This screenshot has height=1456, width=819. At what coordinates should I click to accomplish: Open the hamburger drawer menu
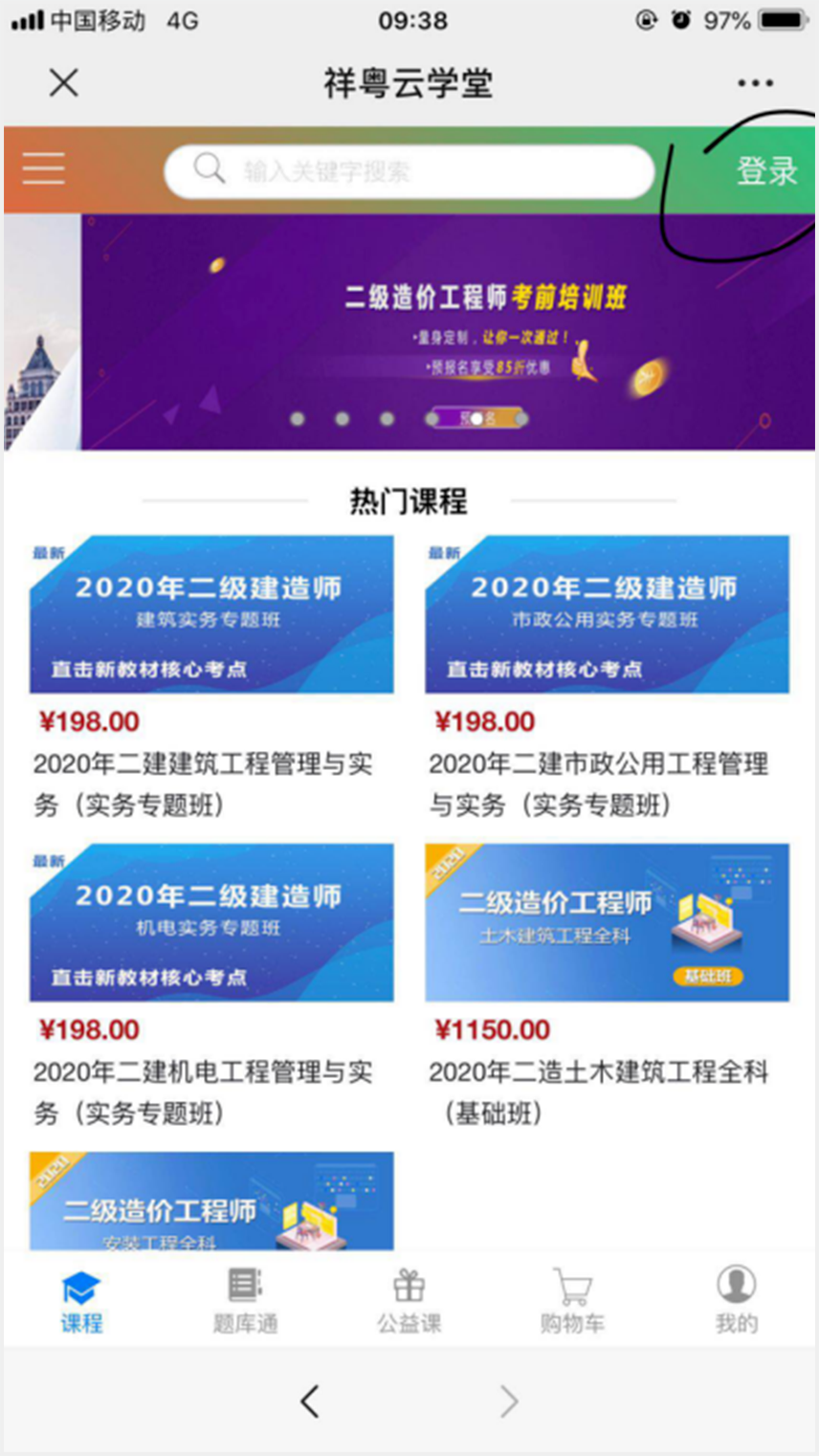pos(43,168)
